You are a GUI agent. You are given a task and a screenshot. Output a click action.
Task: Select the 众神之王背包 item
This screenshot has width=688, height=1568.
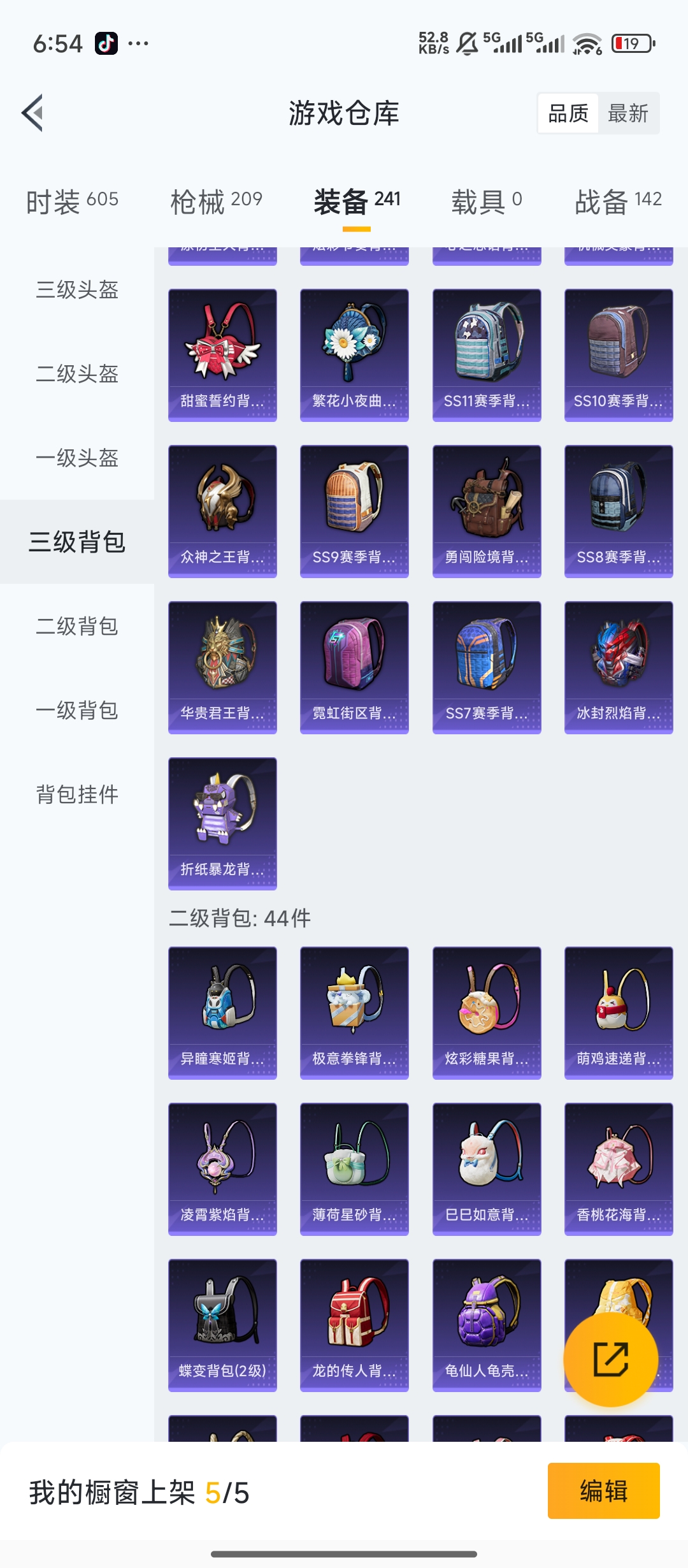pos(222,510)
